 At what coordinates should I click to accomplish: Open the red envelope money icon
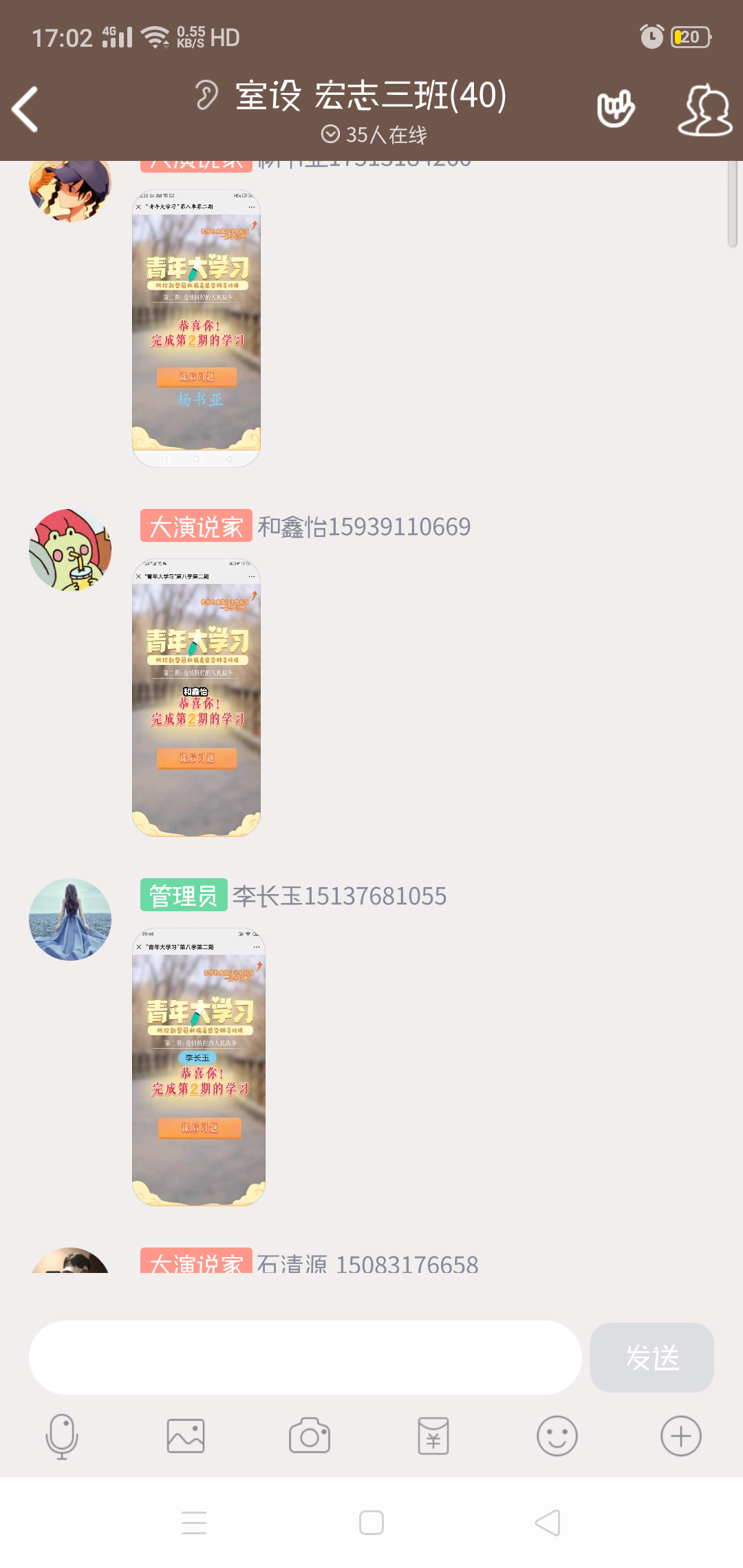(433, 1436)
